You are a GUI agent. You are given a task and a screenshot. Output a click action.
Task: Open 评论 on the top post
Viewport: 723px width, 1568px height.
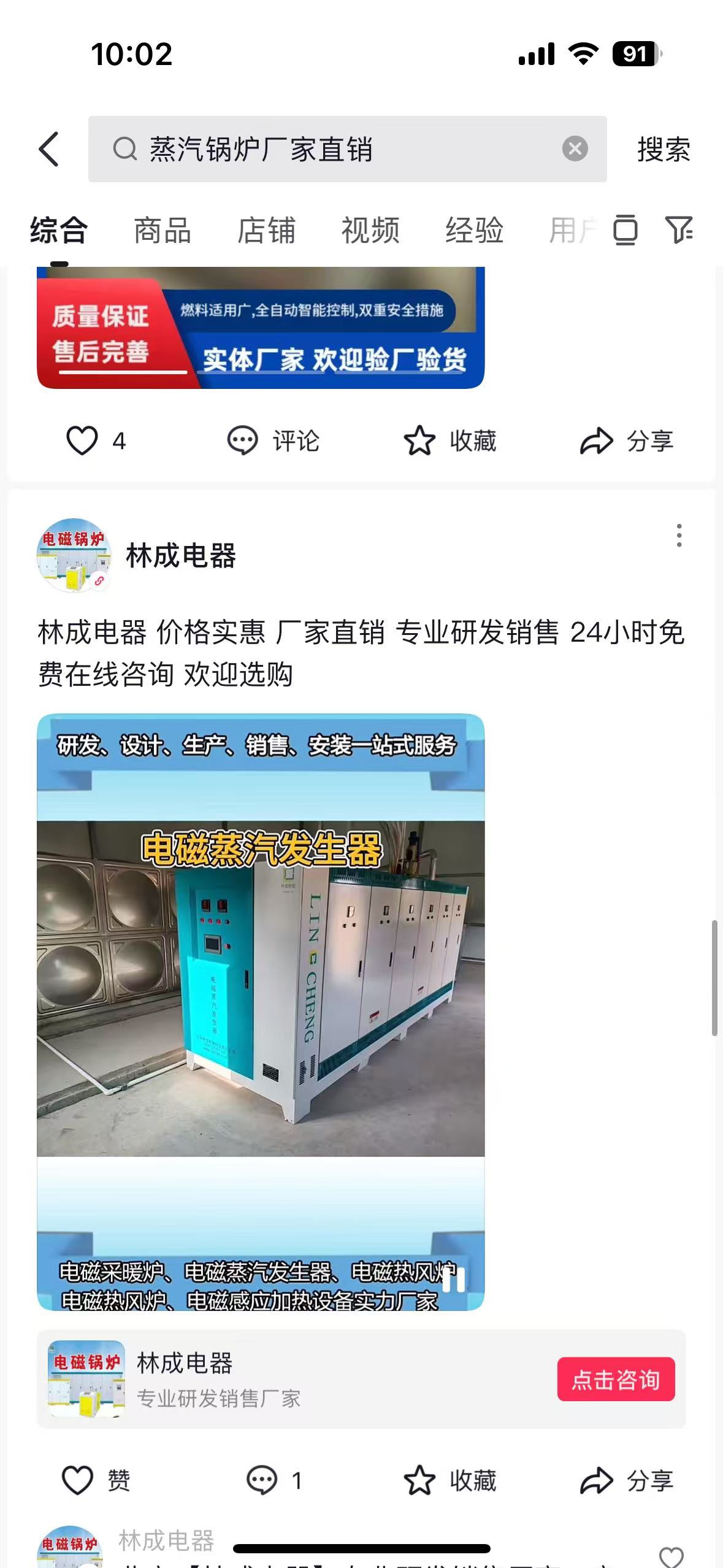[274, 440]
